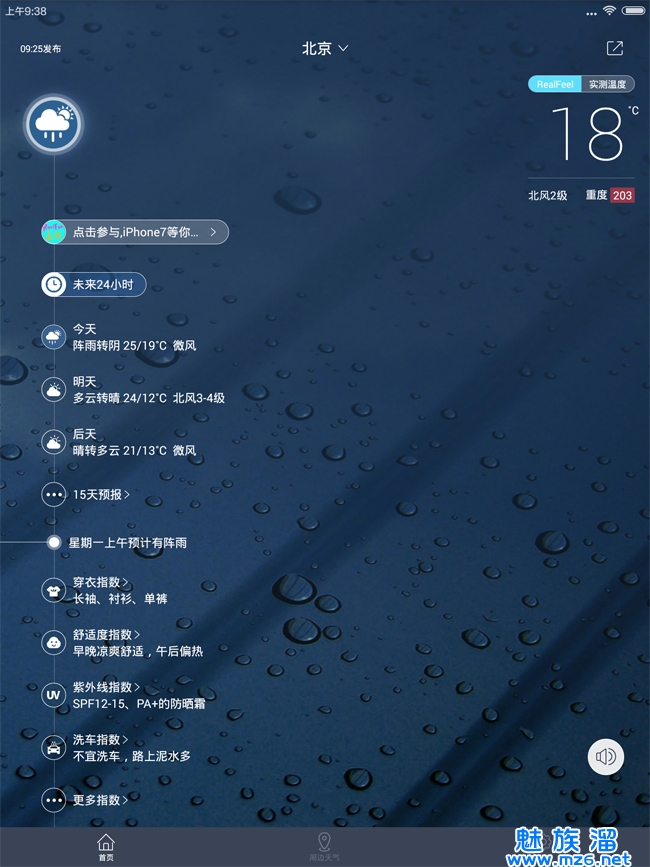View the 未来24小时 forecast
Viewport: 650px width, 867px height.
click(x=94, y=285)
